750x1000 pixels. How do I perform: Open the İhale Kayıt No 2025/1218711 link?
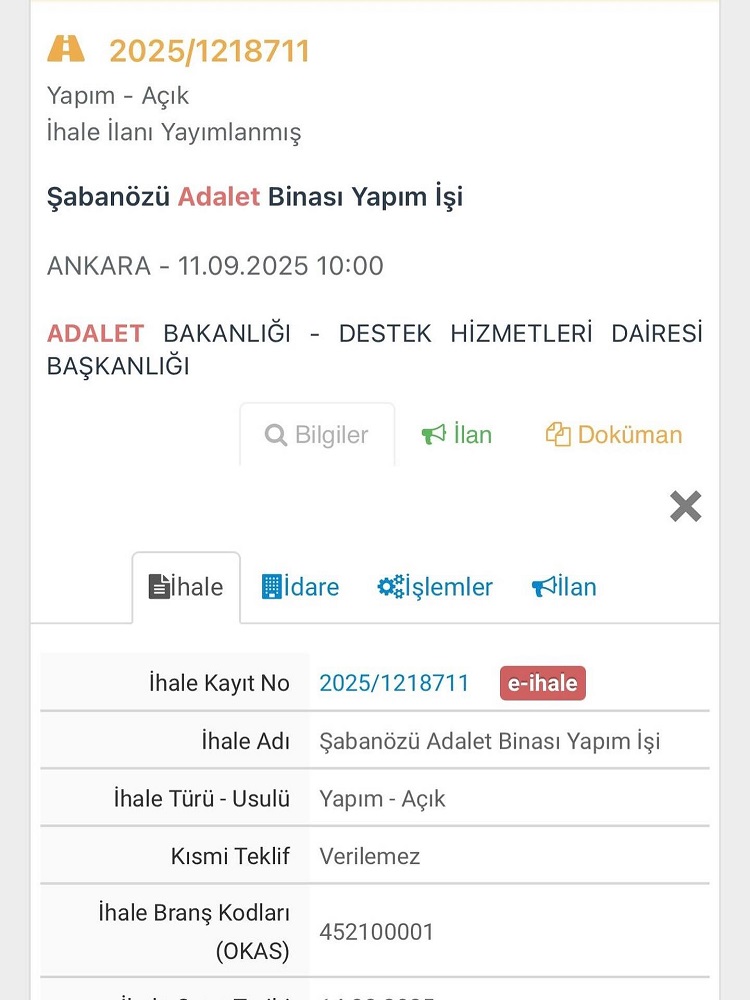(394, 683)
